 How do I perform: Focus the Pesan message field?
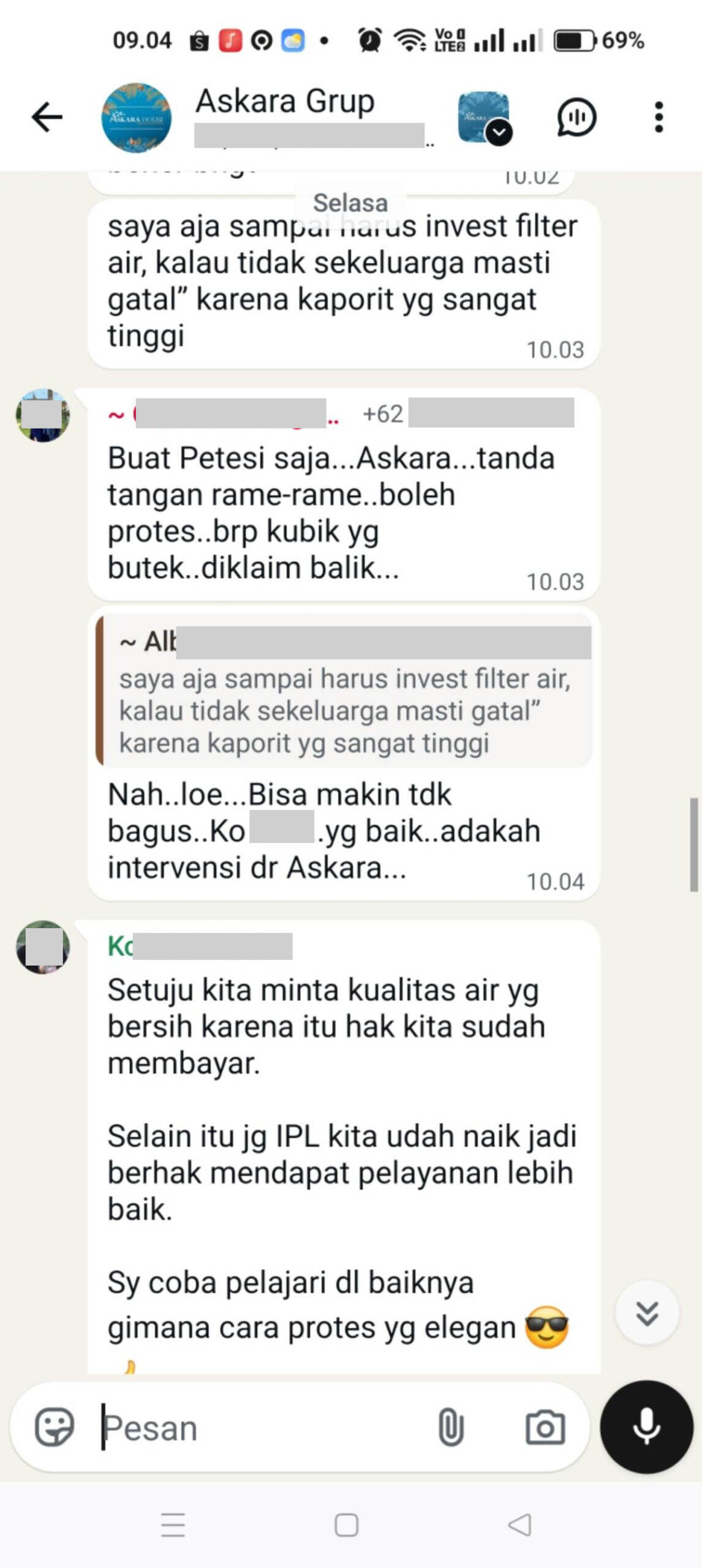click(263, 1428)
